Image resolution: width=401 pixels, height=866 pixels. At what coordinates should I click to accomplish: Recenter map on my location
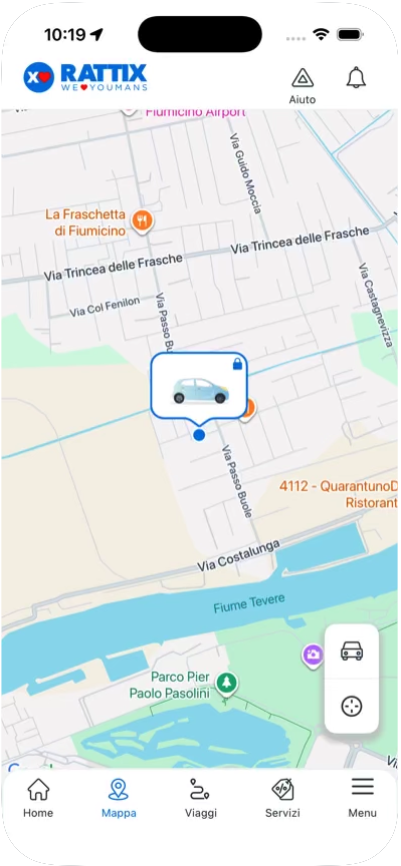352,706
